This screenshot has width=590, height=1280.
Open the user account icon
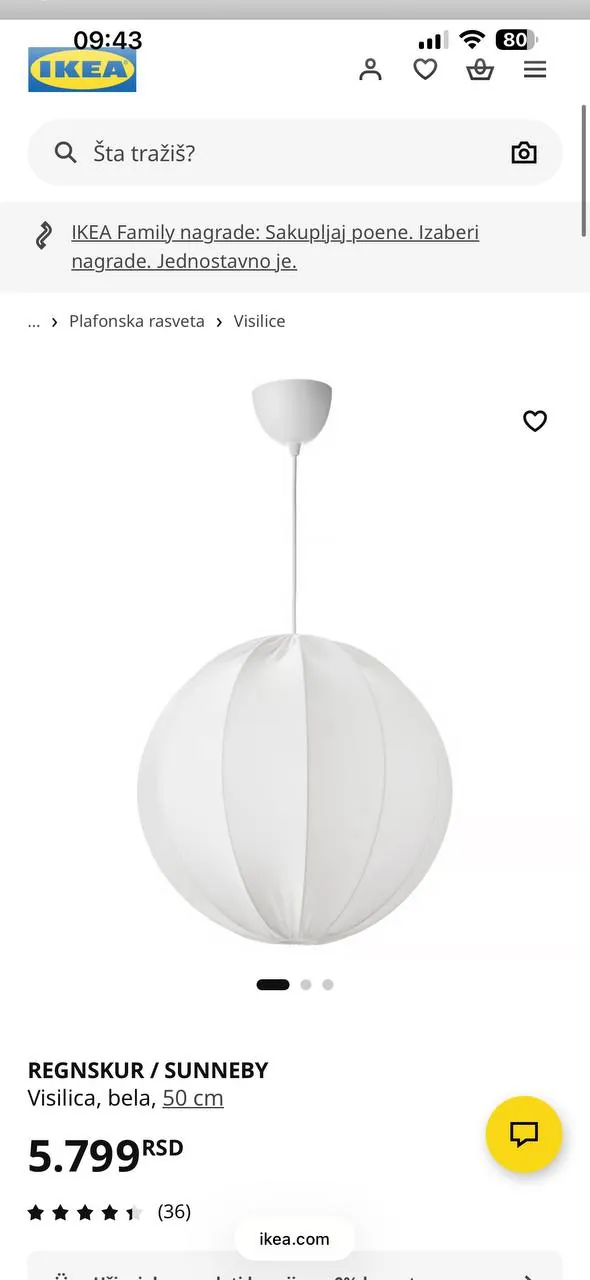(371, 69)
